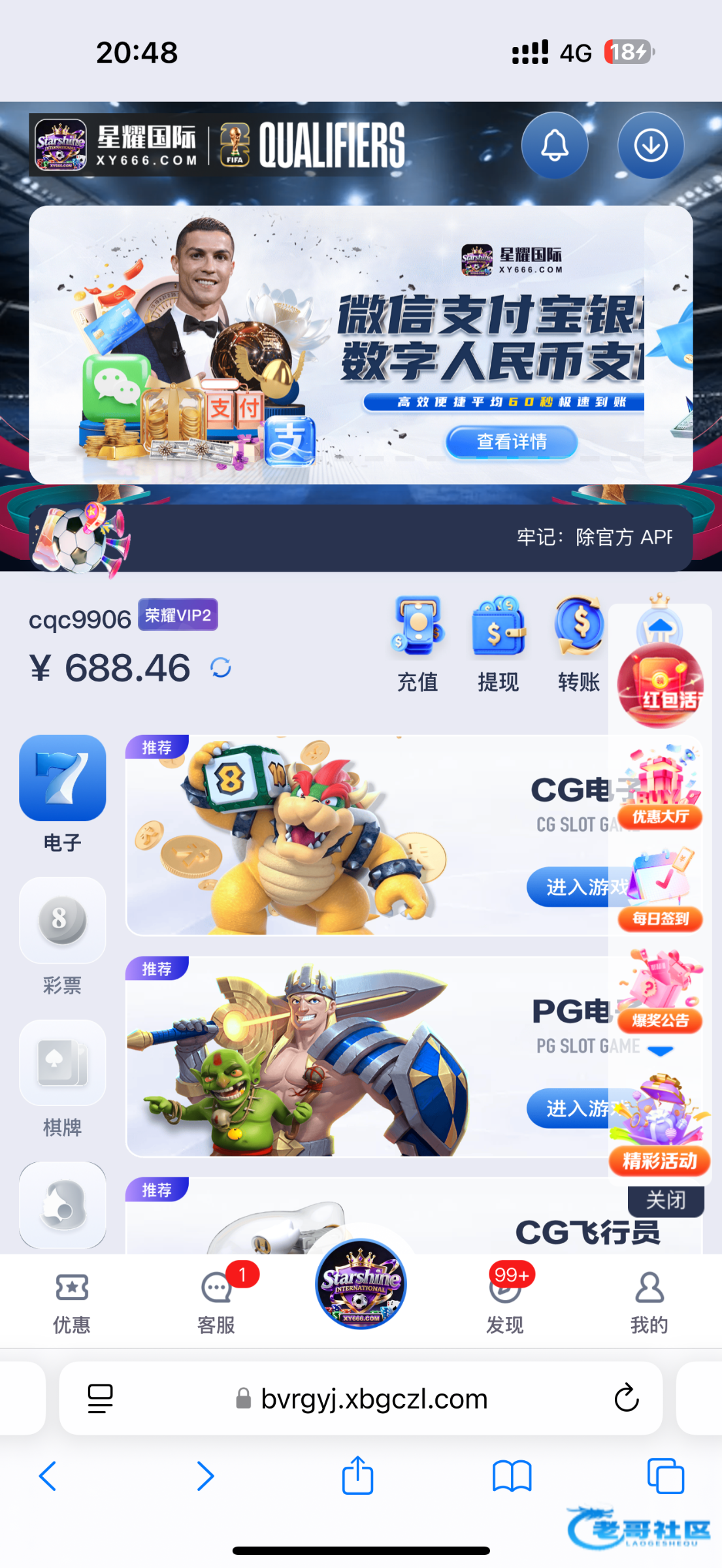The width and height of the screenshot is (722, 1568).
Task: Tap the download icon in header
Action: pyautogui.click(x=650, y=145)
